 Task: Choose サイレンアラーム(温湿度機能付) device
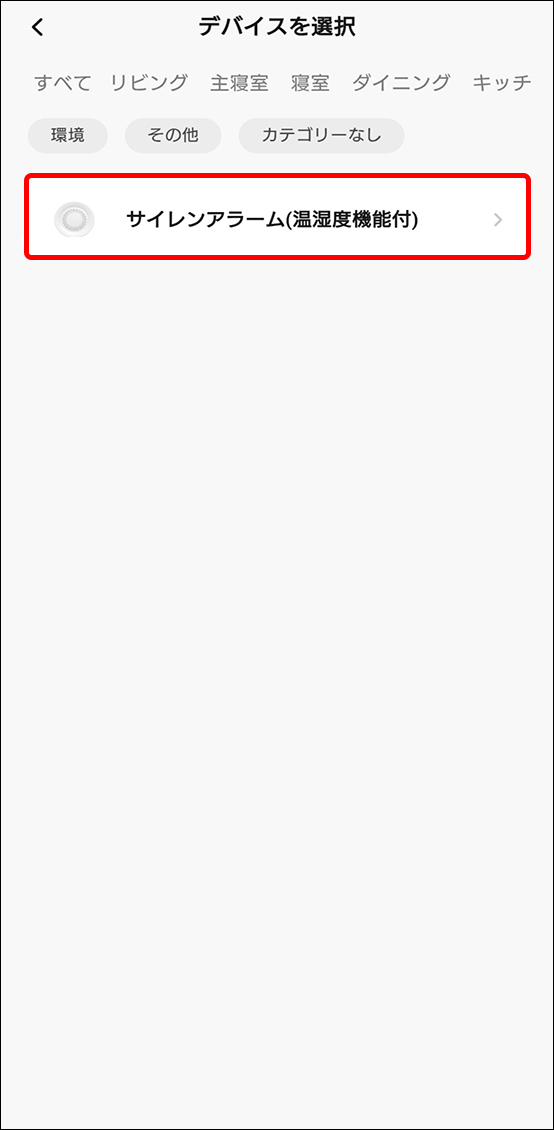pyautogui.click(x=277, y=217)
